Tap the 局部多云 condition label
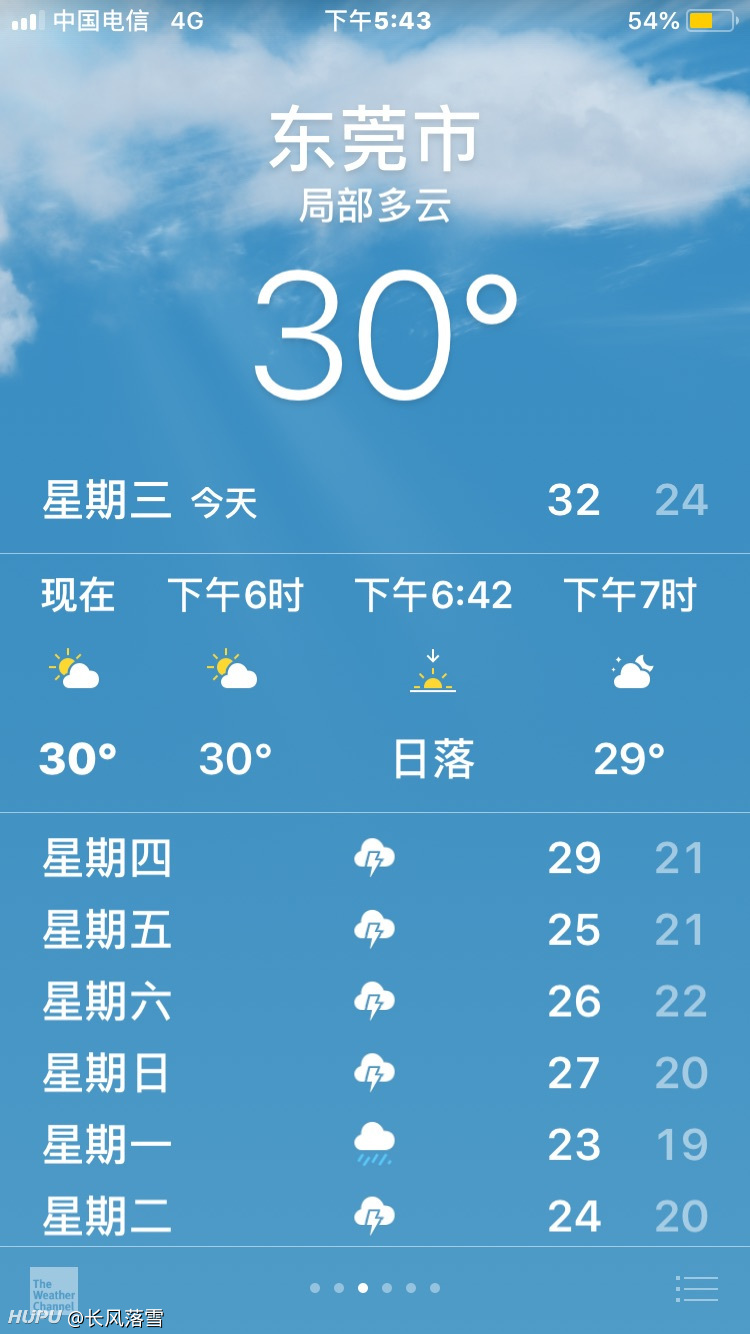Screen dimensions: 750x1334 (x=375, y=207)
